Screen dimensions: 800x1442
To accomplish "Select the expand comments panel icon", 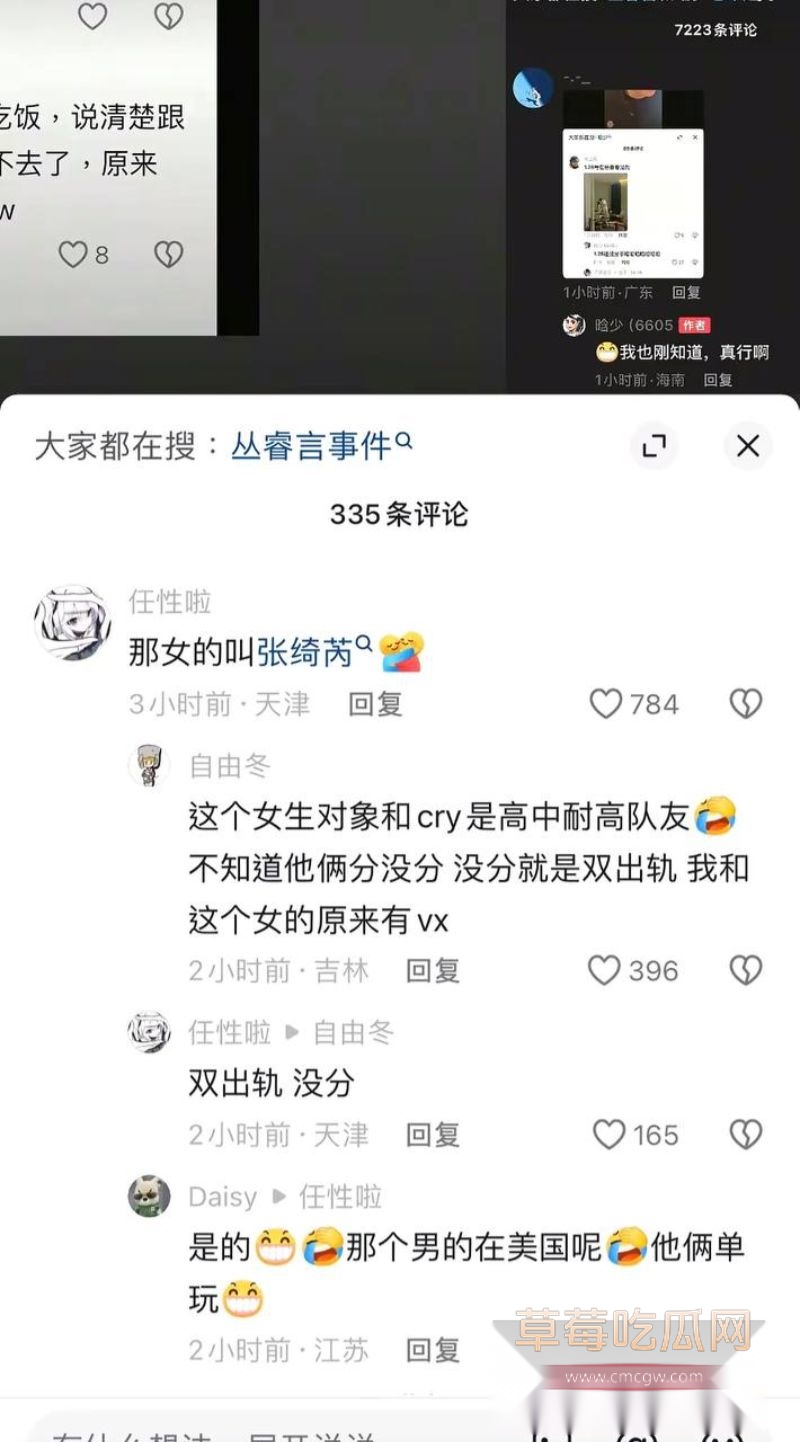I will pyautogui.click(x=654, y=446).
